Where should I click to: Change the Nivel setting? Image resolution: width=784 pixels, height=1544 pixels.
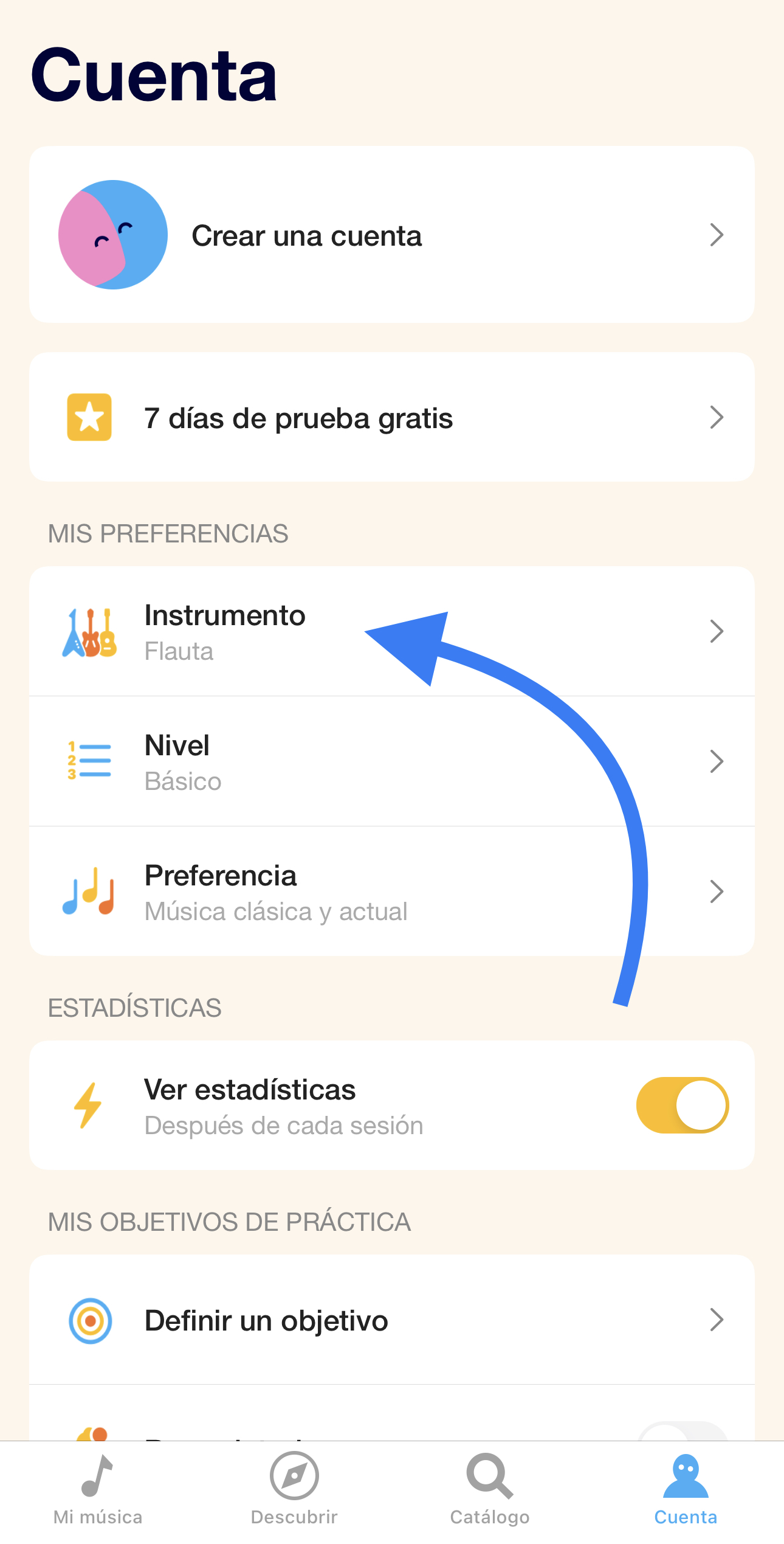(x=391, y=761)
